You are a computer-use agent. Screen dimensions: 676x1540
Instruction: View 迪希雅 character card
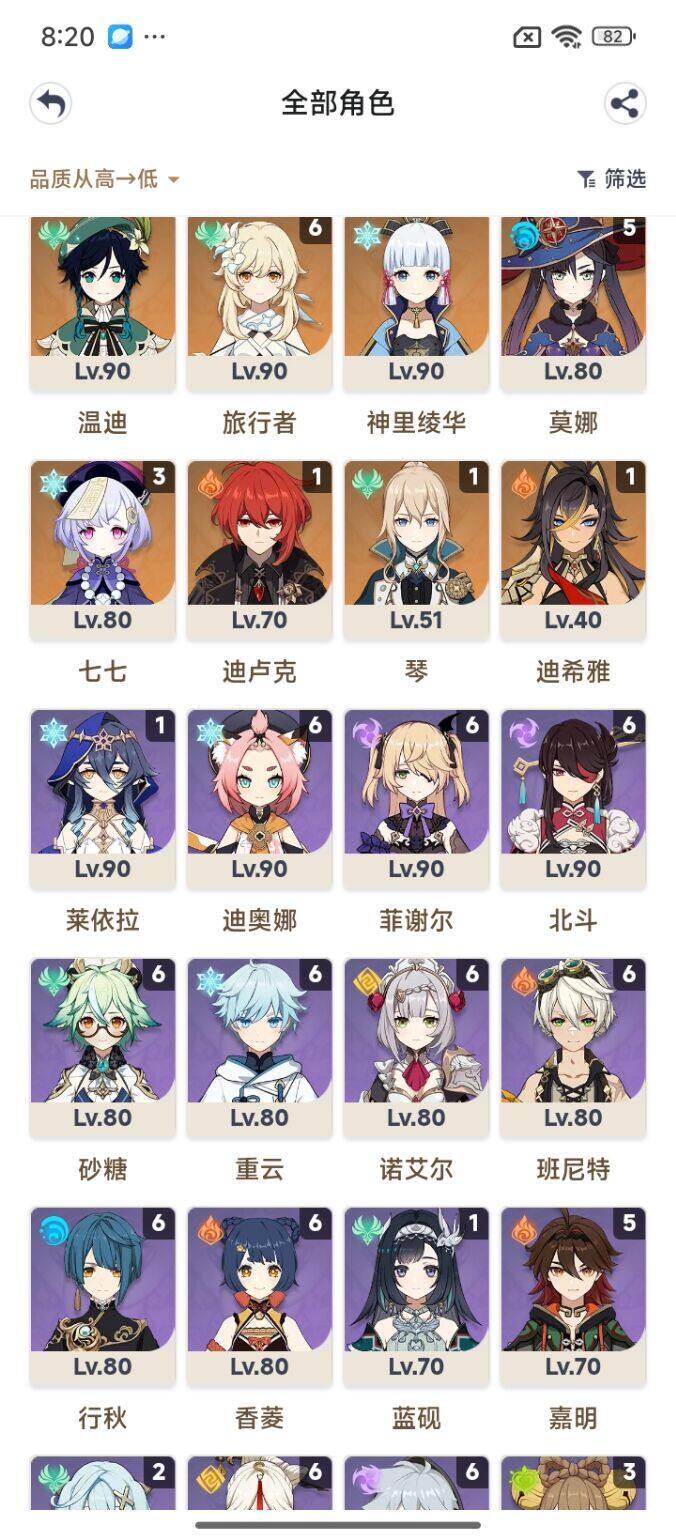click(x=573, y=550)
